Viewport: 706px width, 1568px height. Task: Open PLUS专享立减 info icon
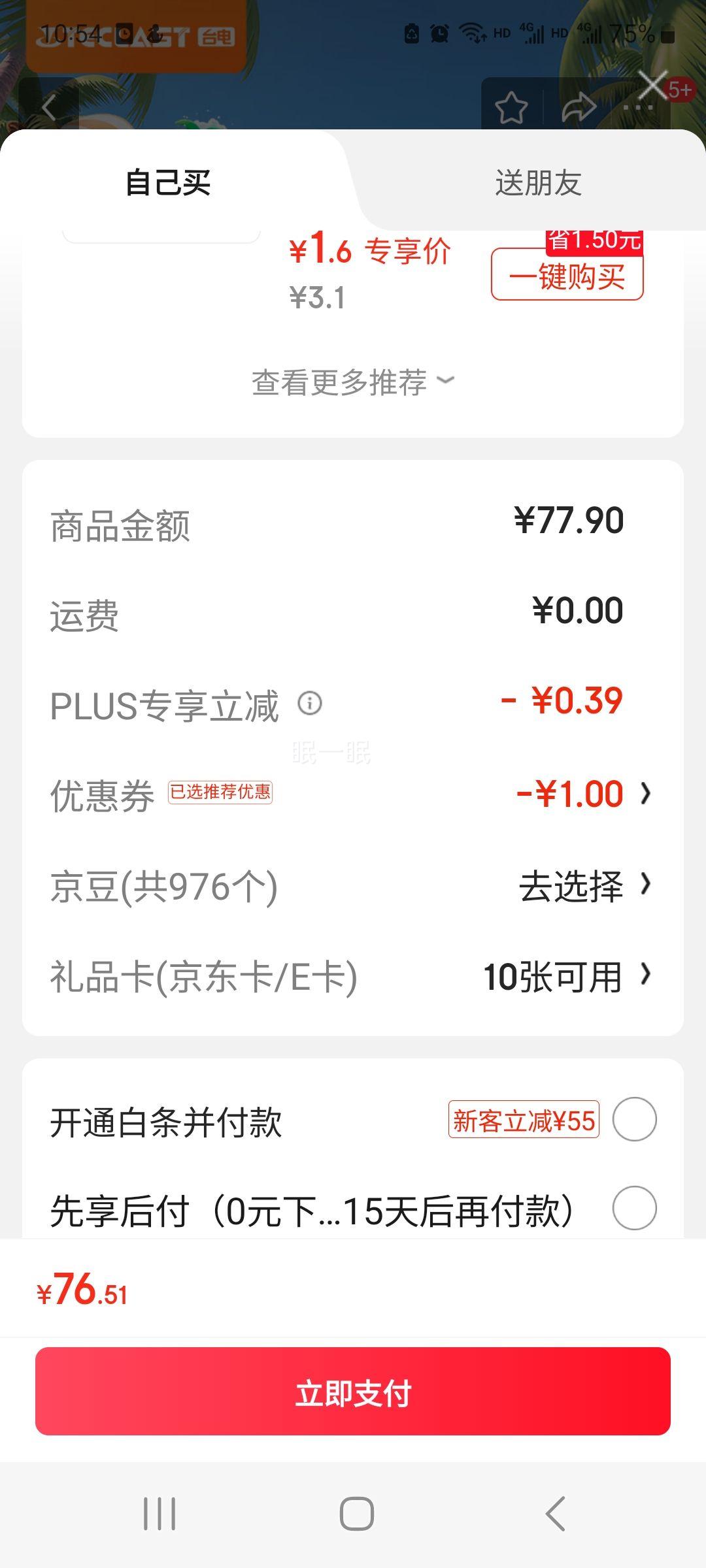(310, 704)
